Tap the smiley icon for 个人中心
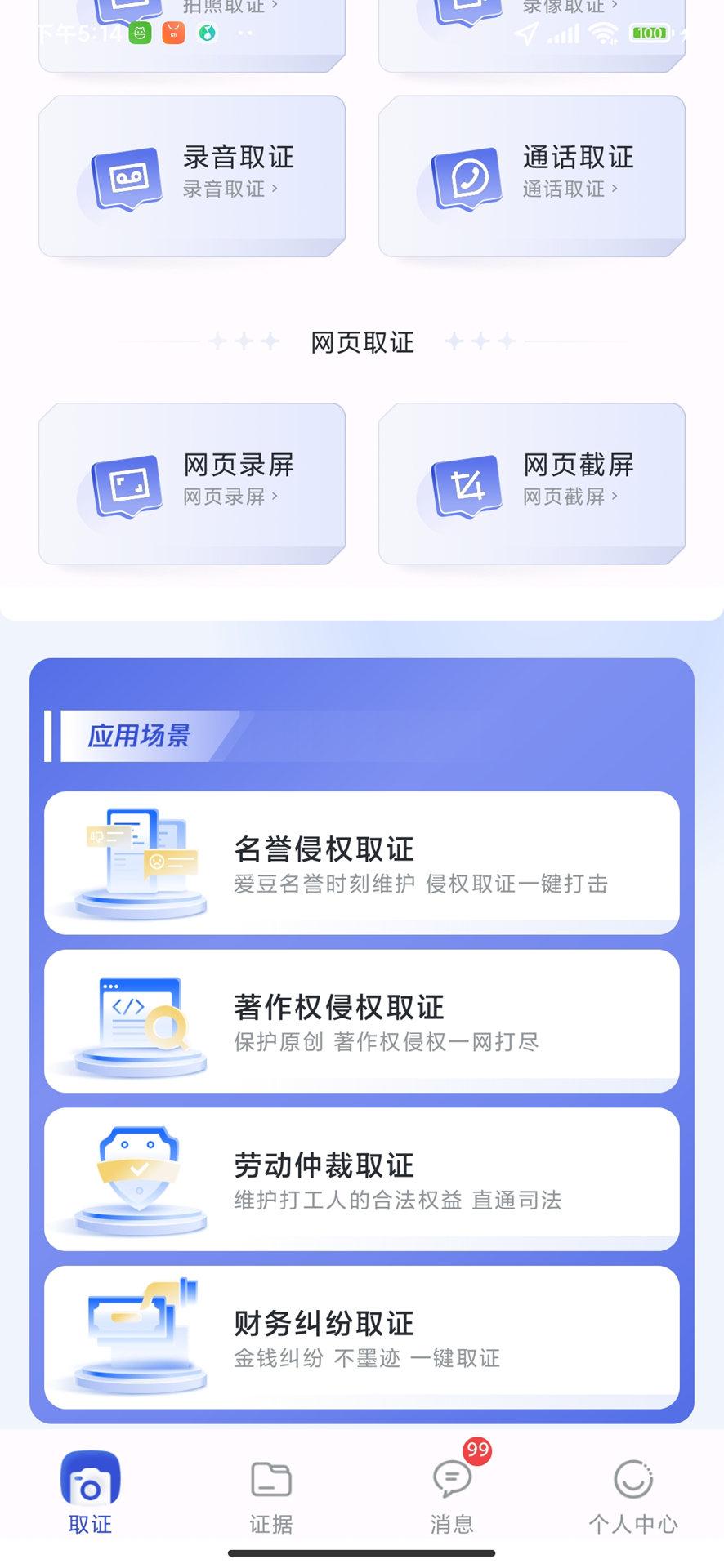This screenshot has width=724, height=1568. [x=632, y=1479]
